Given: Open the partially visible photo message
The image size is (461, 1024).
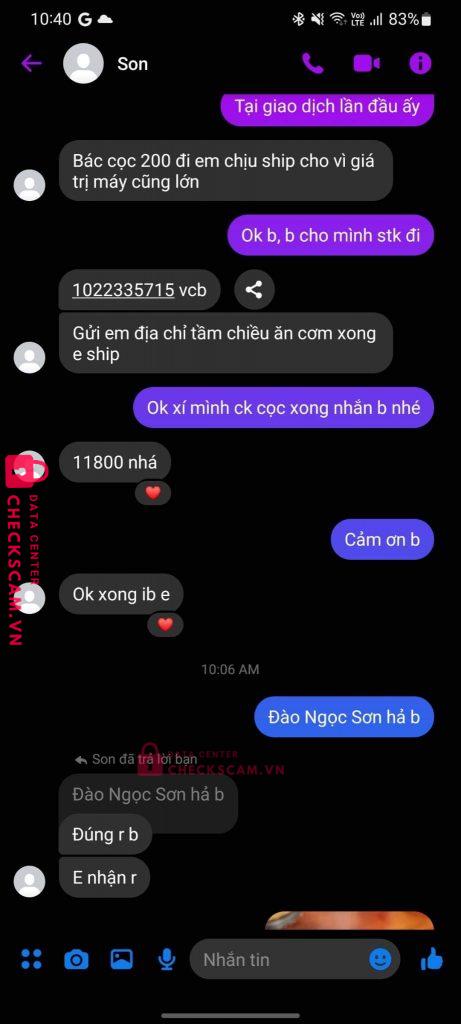Looking at the screenshot, I should click(349, 920).
